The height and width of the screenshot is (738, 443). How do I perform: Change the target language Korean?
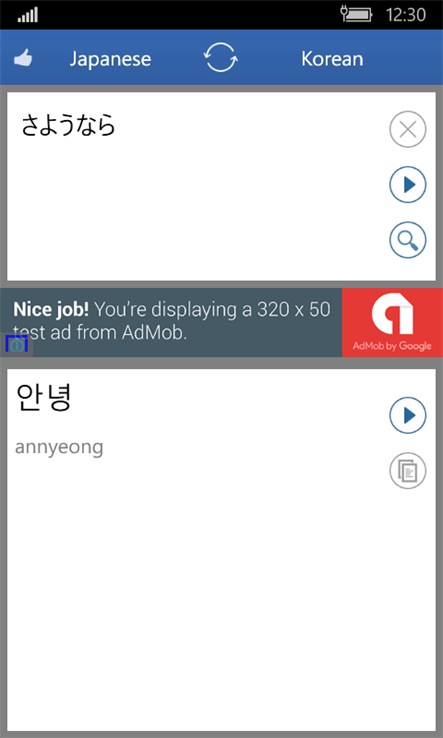point(332,59)
